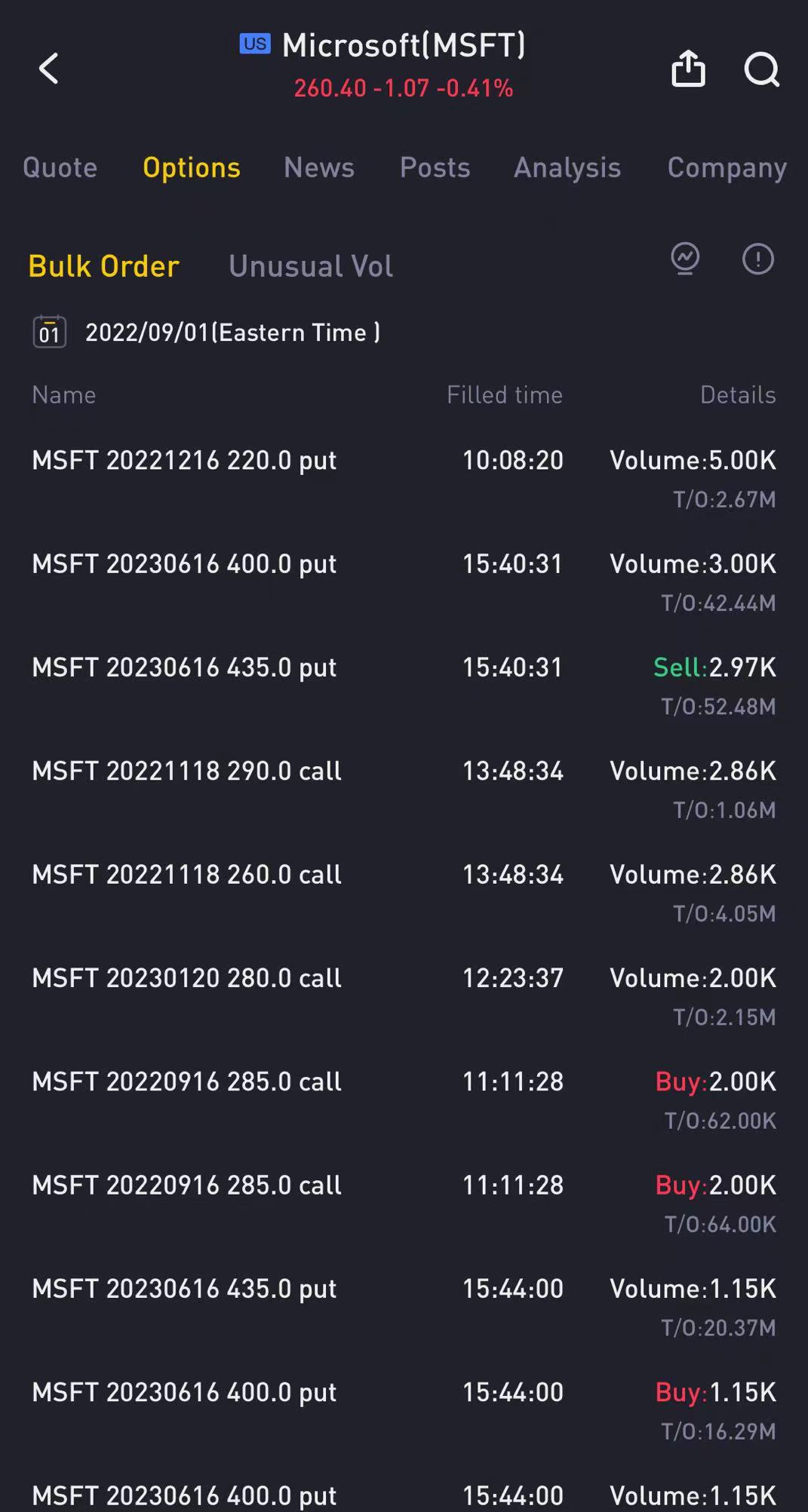The height and width of the screenshot is (1512, 808).
Task: Tap the info exclamation icon
Action: [x=758, y=259]
